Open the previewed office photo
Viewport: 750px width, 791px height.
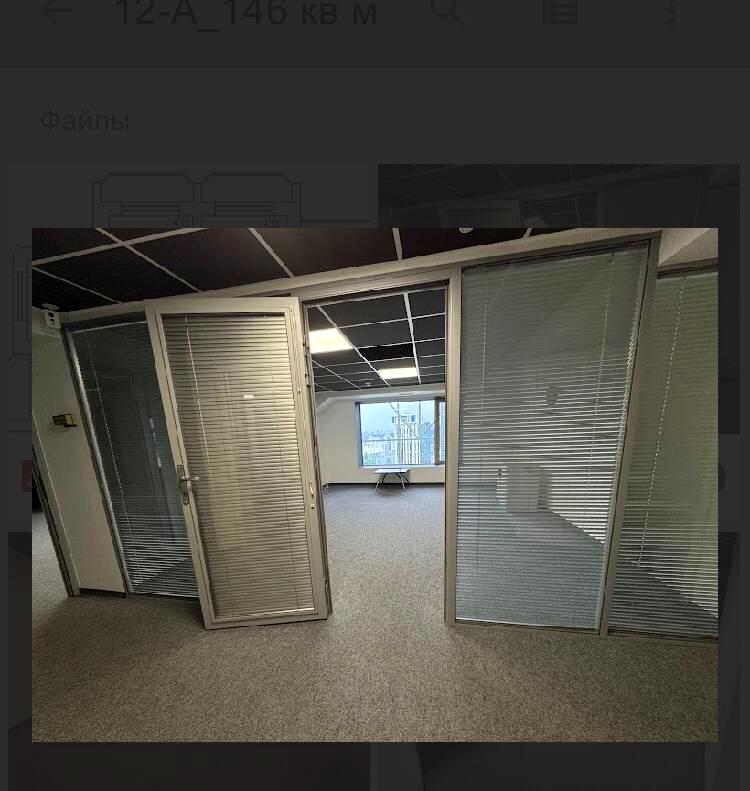pos(374,484)
